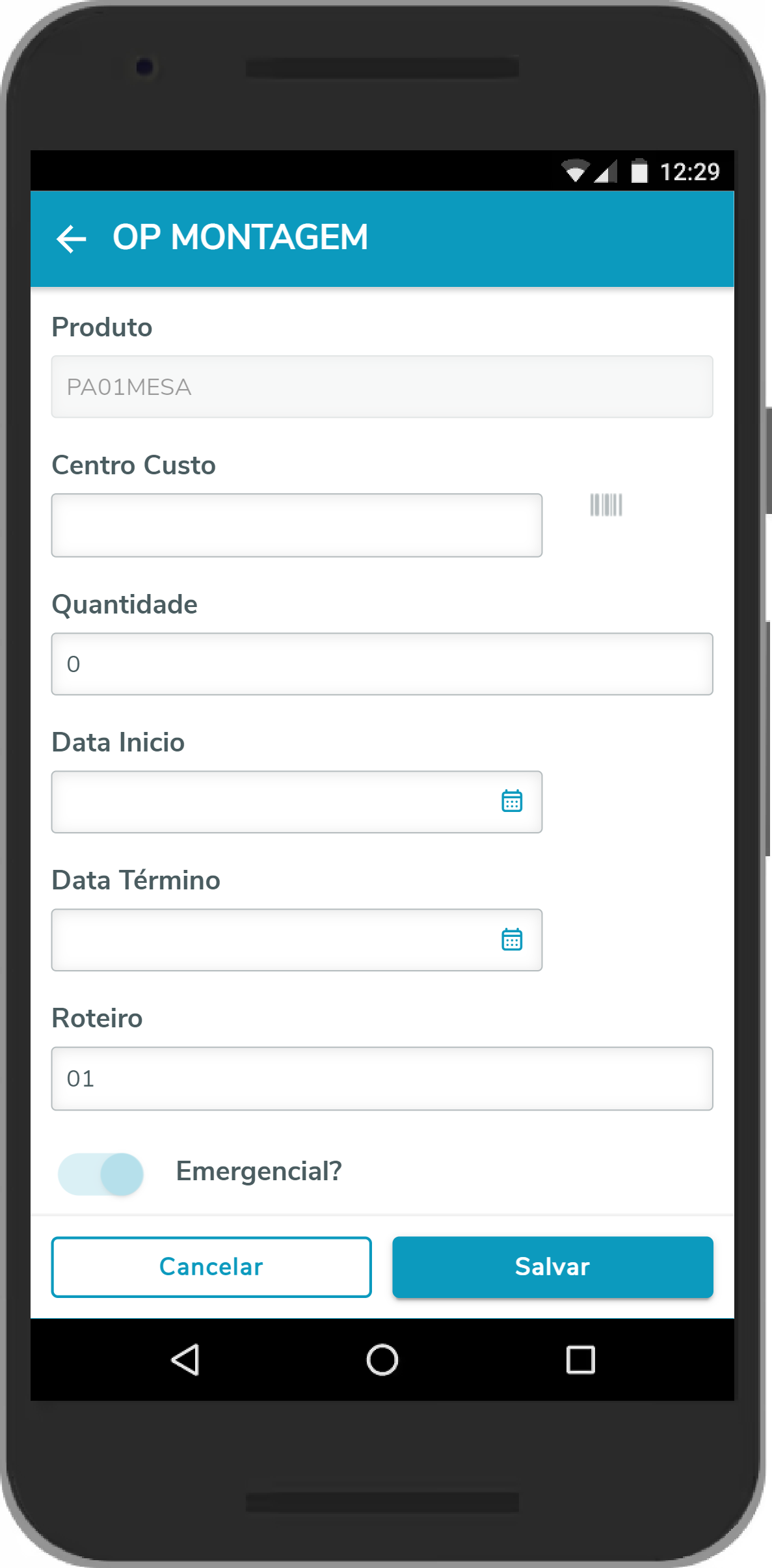Viewport: 772px width, 1568px height.
Task: Open calendar picker for Data Término
Action: pos(512,939)
